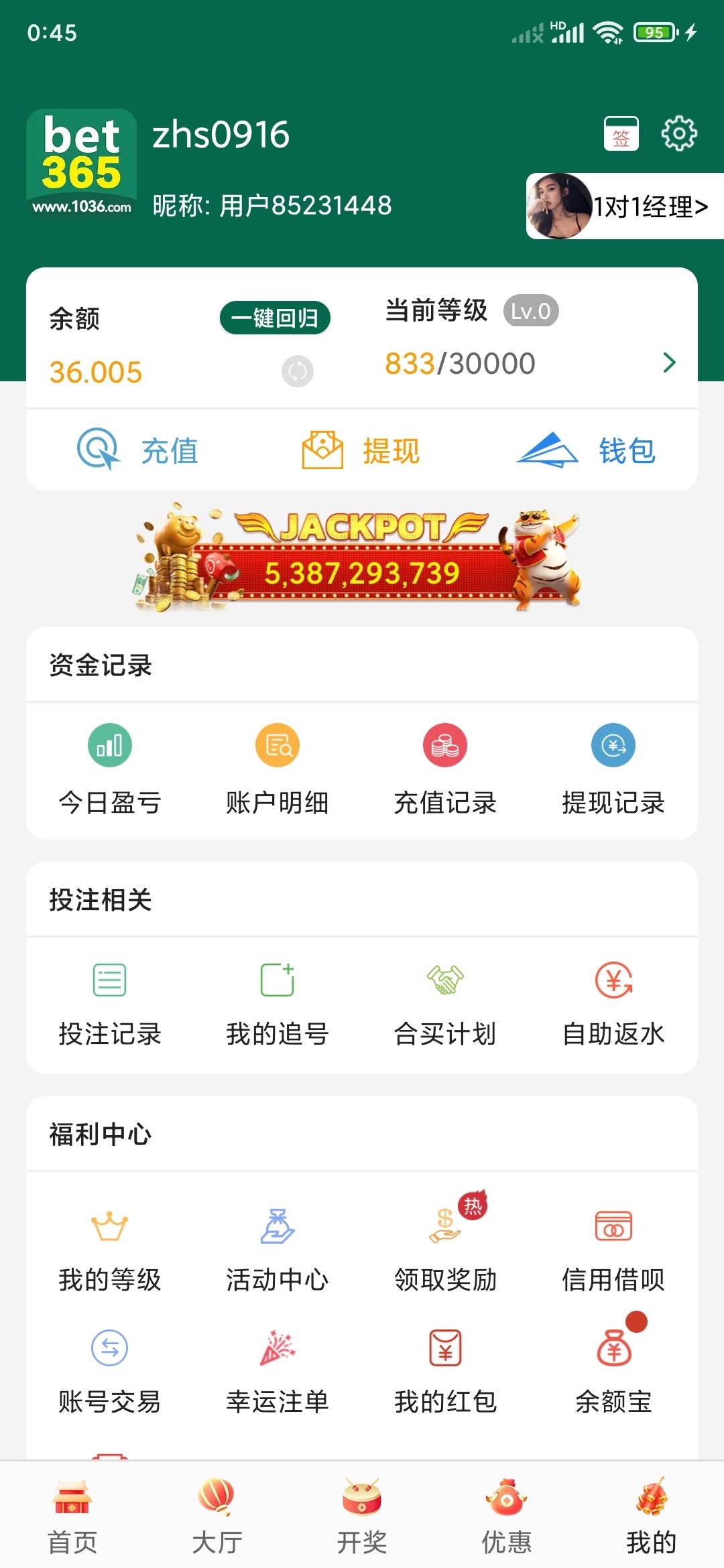Open the settings gear icon
Viewport: 724px width, 1568px height.
(x=680, y=133)
